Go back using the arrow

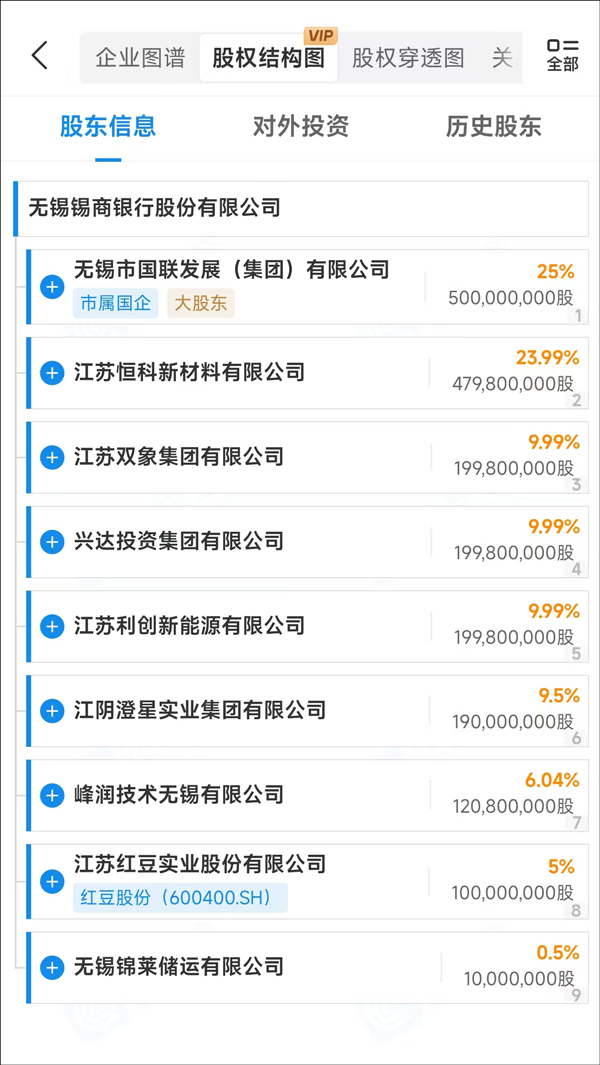pos(40,55)
